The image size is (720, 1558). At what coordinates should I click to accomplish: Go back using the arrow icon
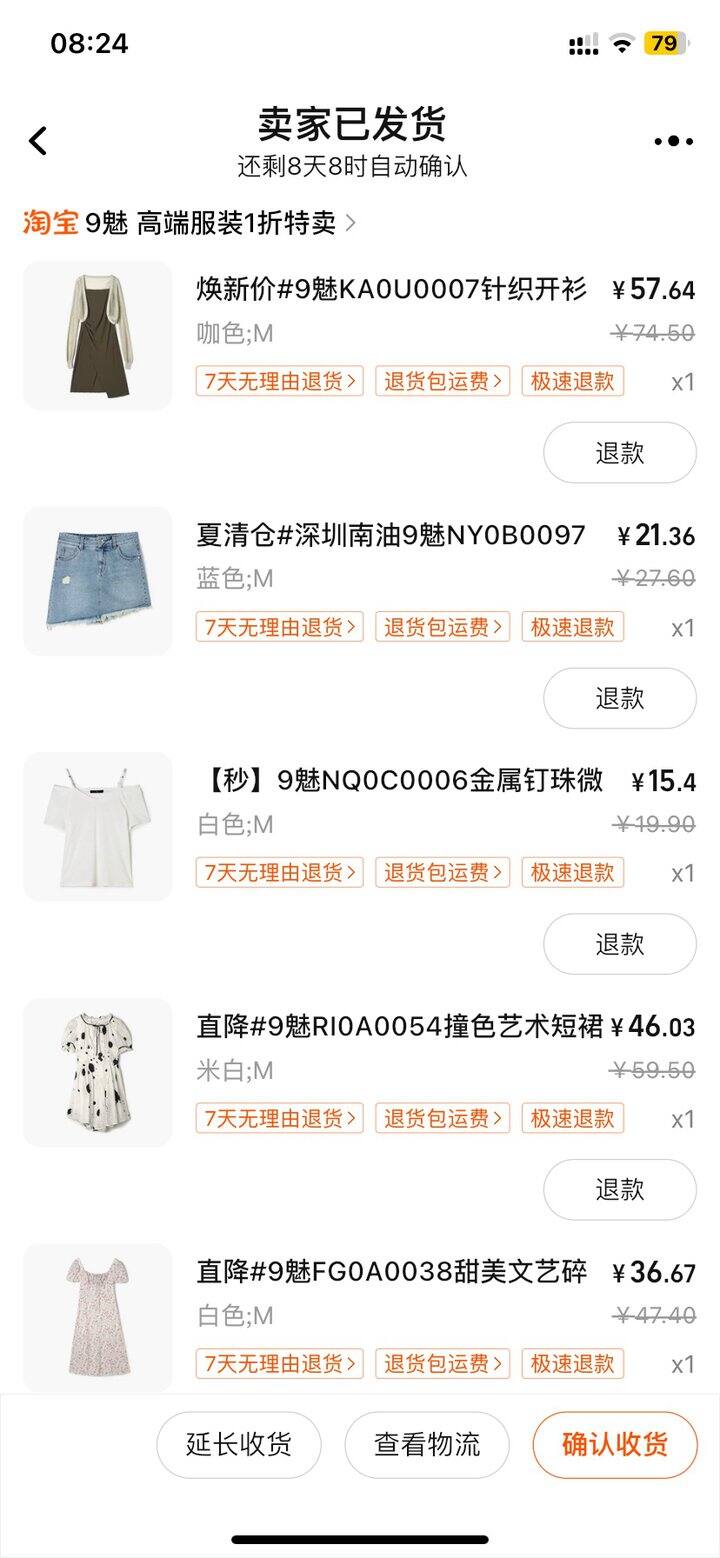[38, 141]
